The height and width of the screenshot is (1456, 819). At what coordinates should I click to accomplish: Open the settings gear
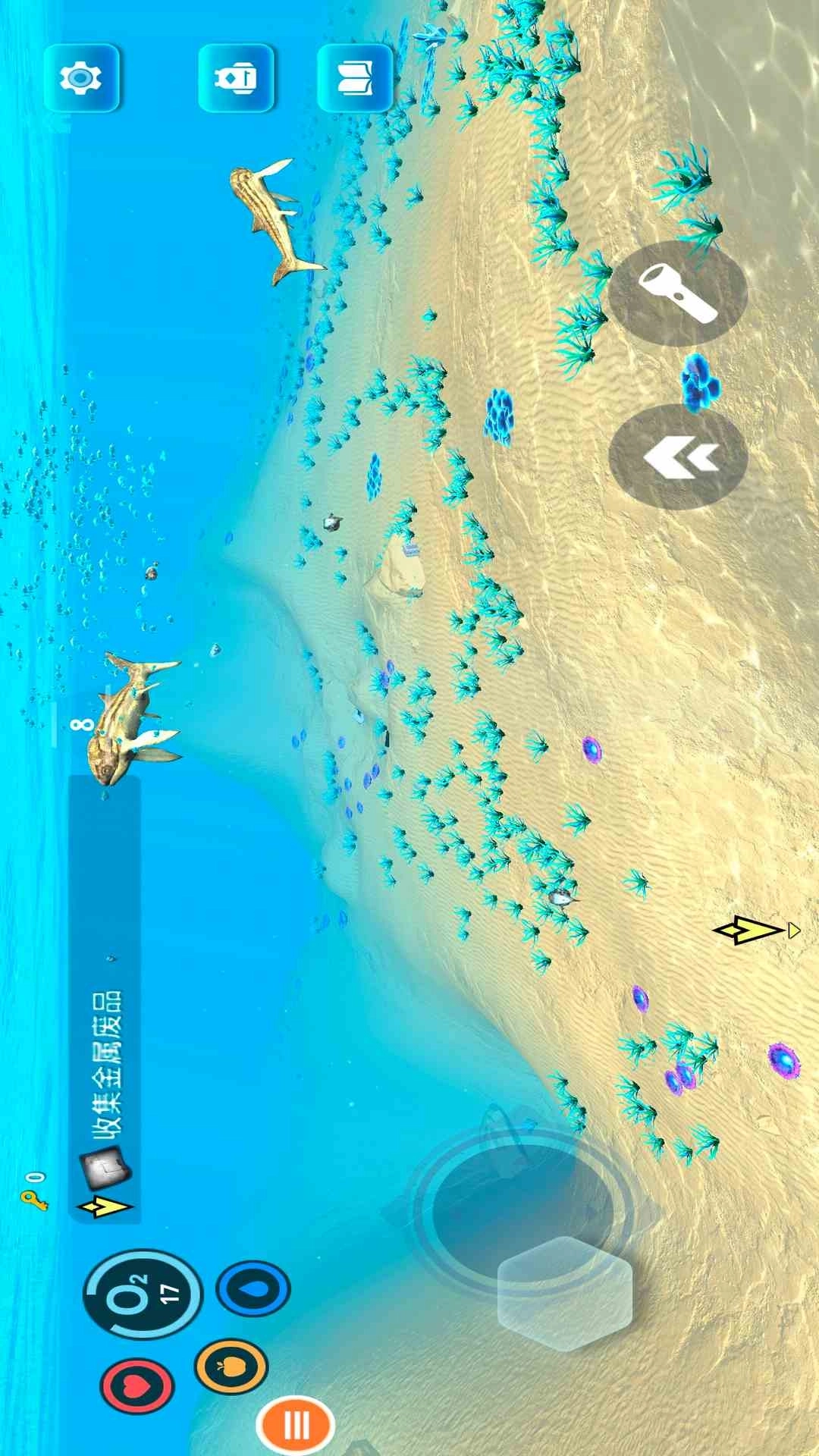[x=81, y=78]
